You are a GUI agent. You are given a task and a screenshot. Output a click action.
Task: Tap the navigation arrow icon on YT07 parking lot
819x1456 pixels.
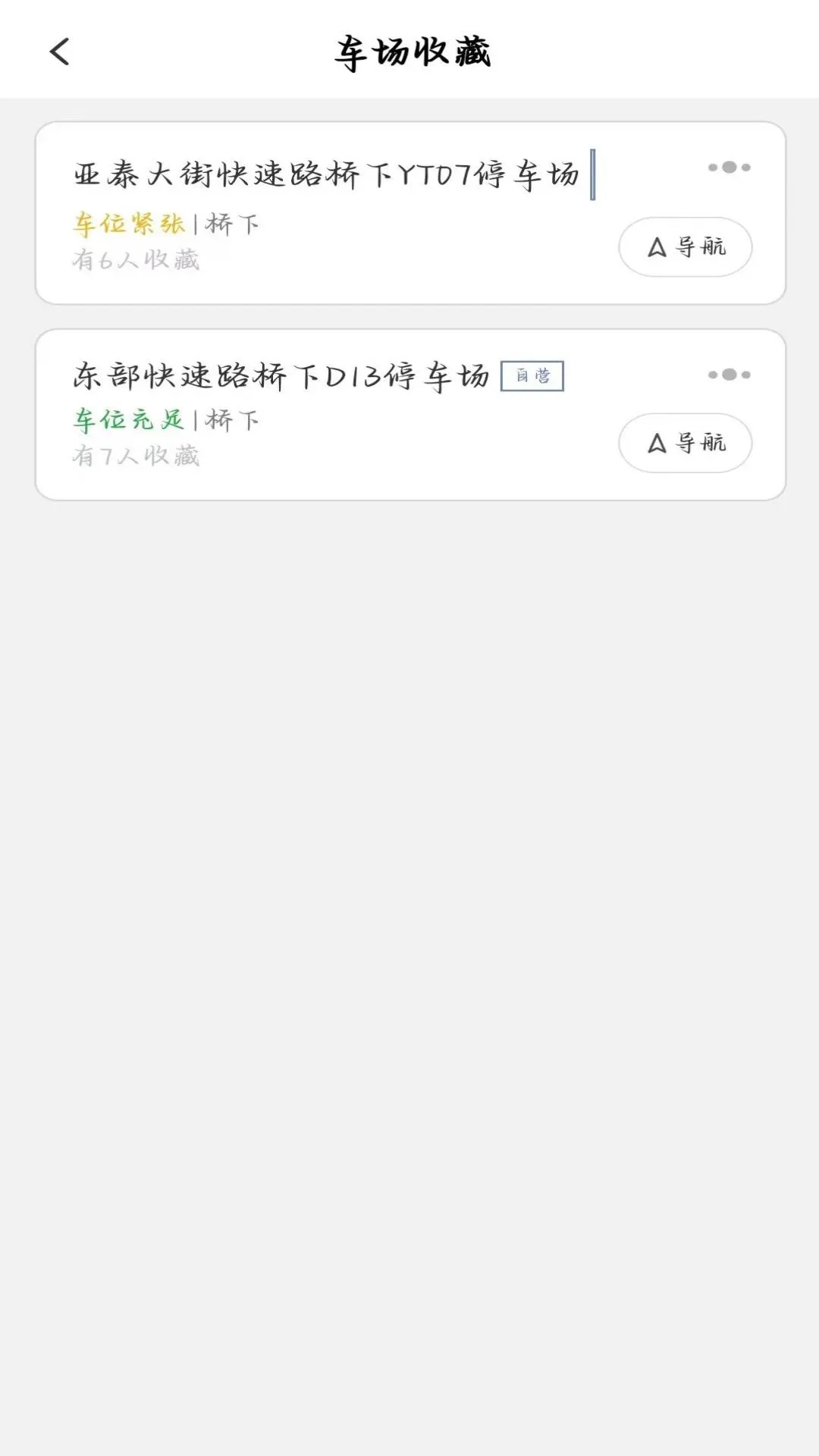coord(658,246)
